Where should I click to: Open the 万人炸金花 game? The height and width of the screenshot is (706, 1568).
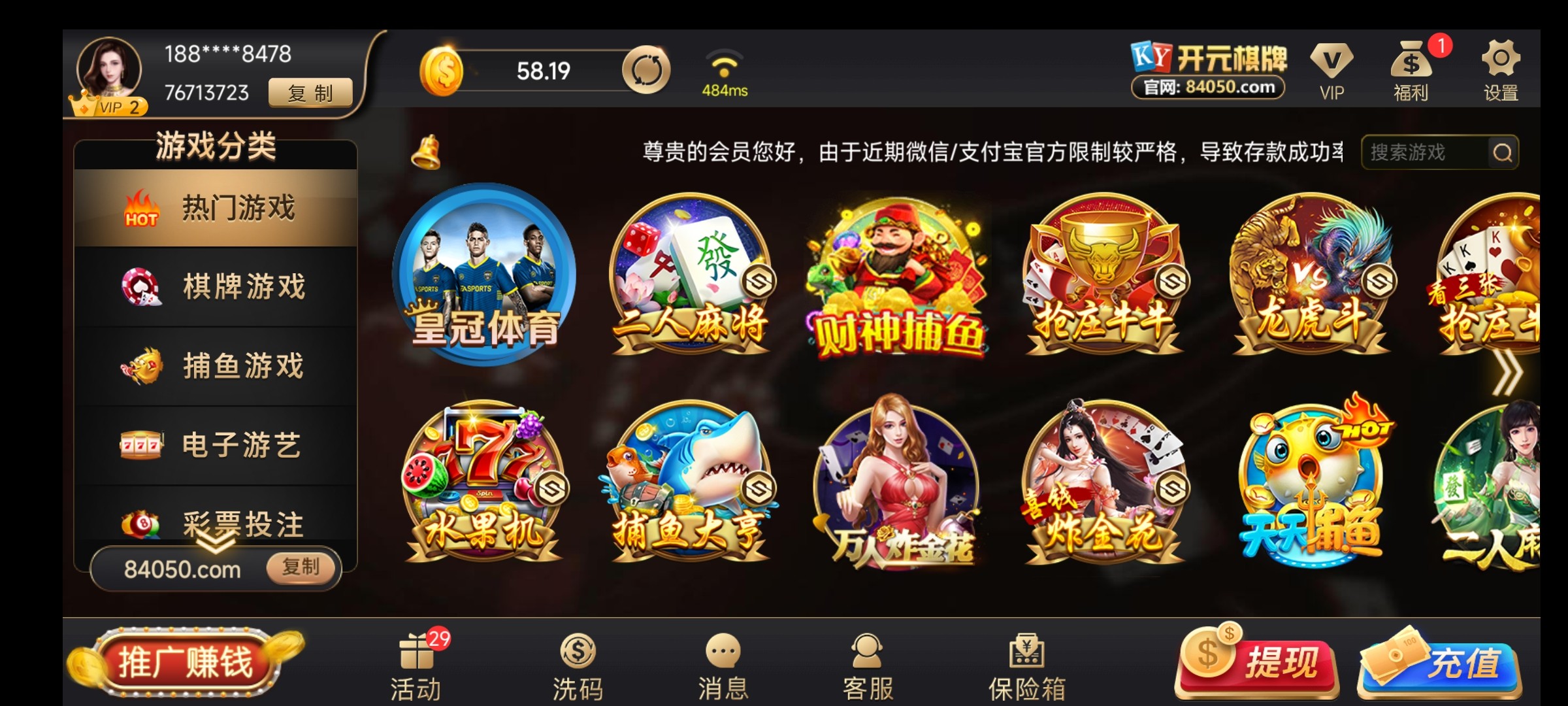[898, 484]
